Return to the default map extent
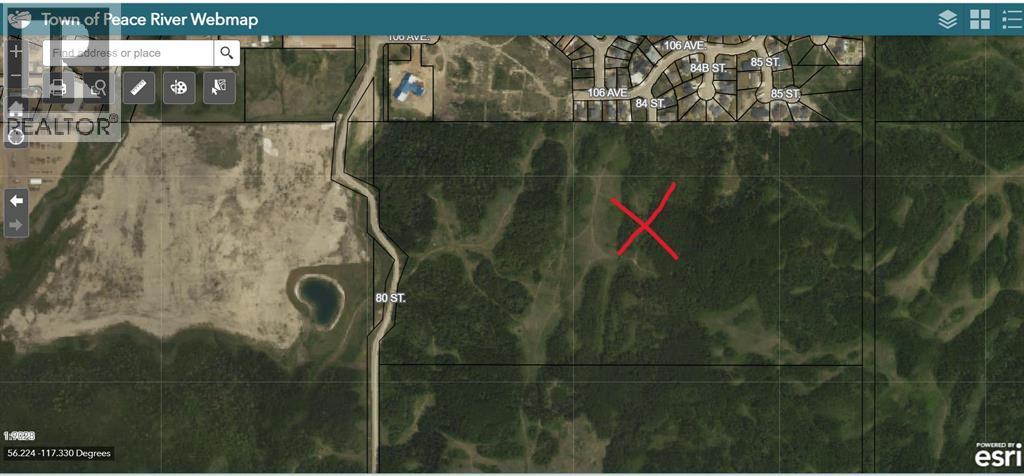This screenshot has width=1024, height=476. point(17,107)
